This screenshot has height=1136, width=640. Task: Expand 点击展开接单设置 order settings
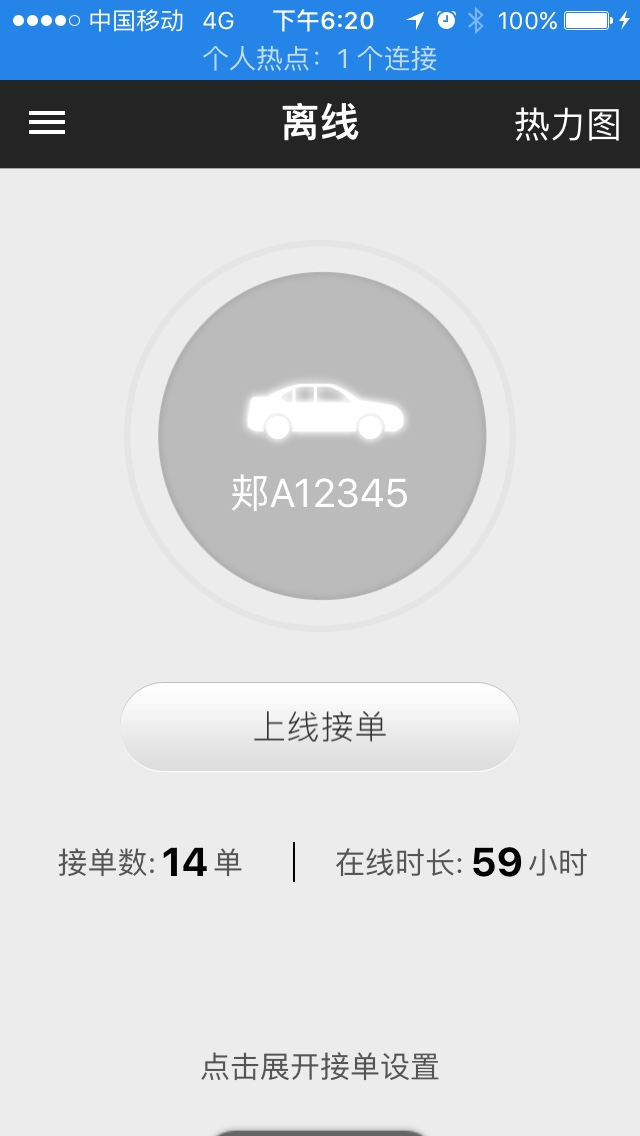point(320,1067)
